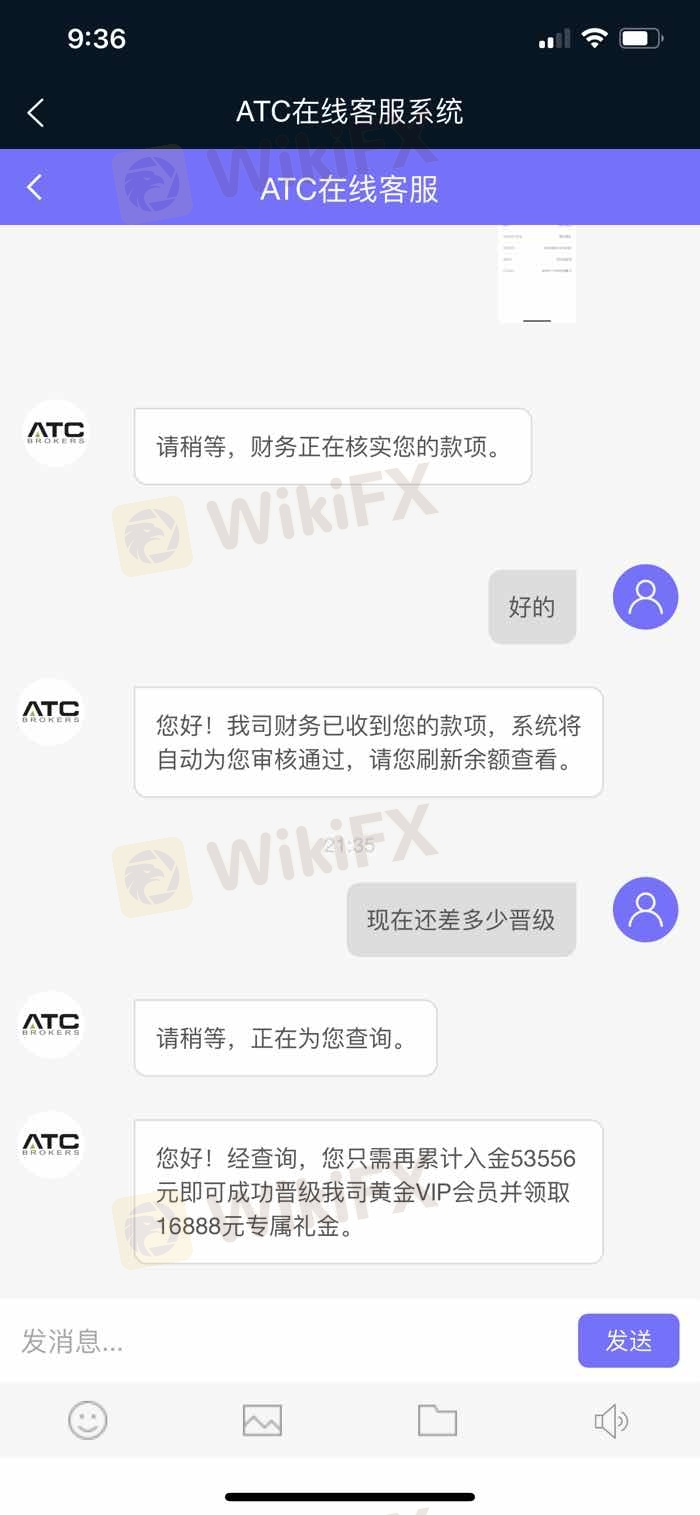Image resolution: width=700 pixels, height=1515 pixels.
Task: Send the message with 发送 button
Action: pyautogui.click(x=628, y=1341)
